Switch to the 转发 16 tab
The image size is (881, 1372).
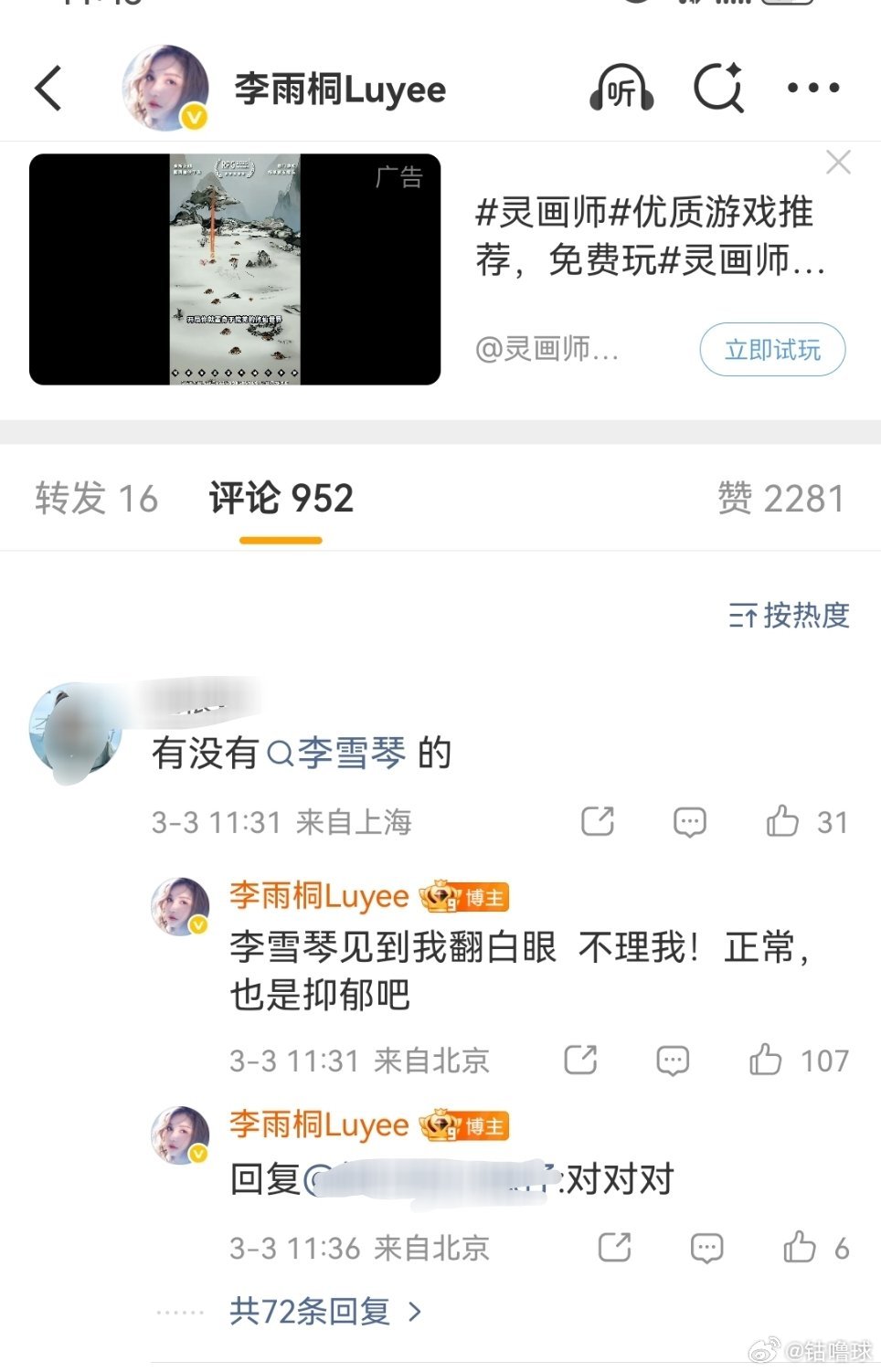98,498
